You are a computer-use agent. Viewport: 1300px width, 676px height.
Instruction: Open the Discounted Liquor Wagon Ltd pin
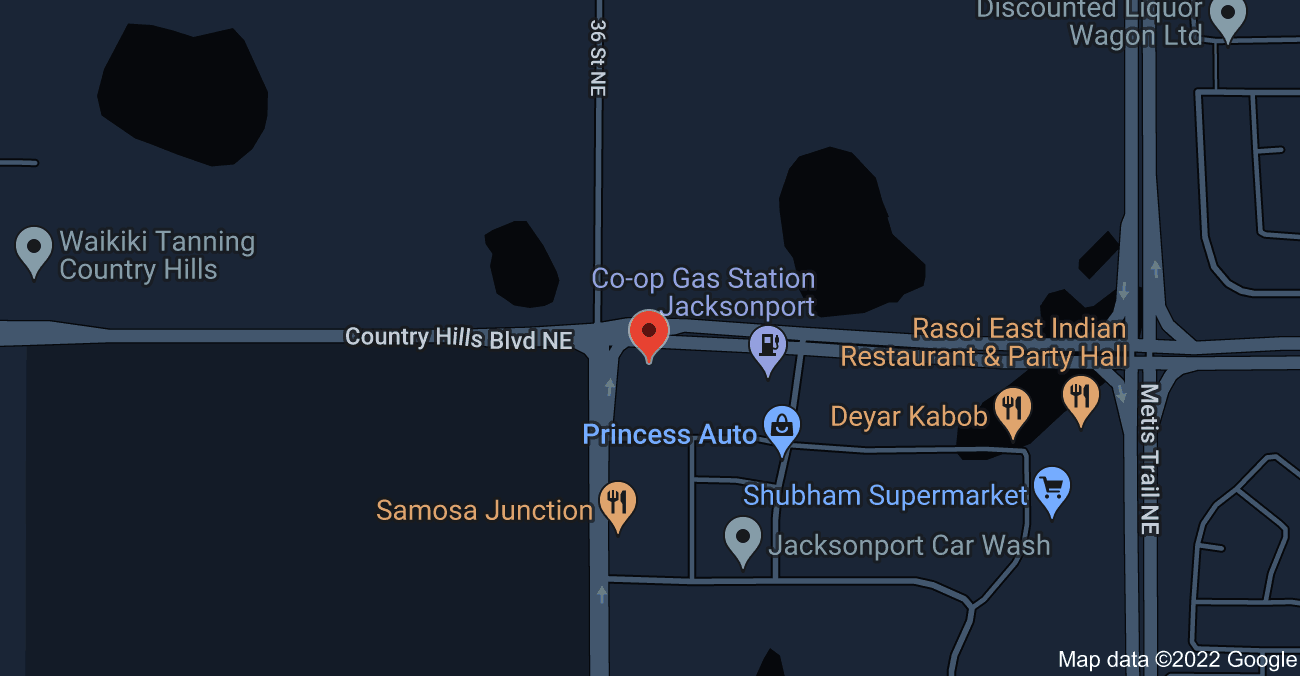1227,16
